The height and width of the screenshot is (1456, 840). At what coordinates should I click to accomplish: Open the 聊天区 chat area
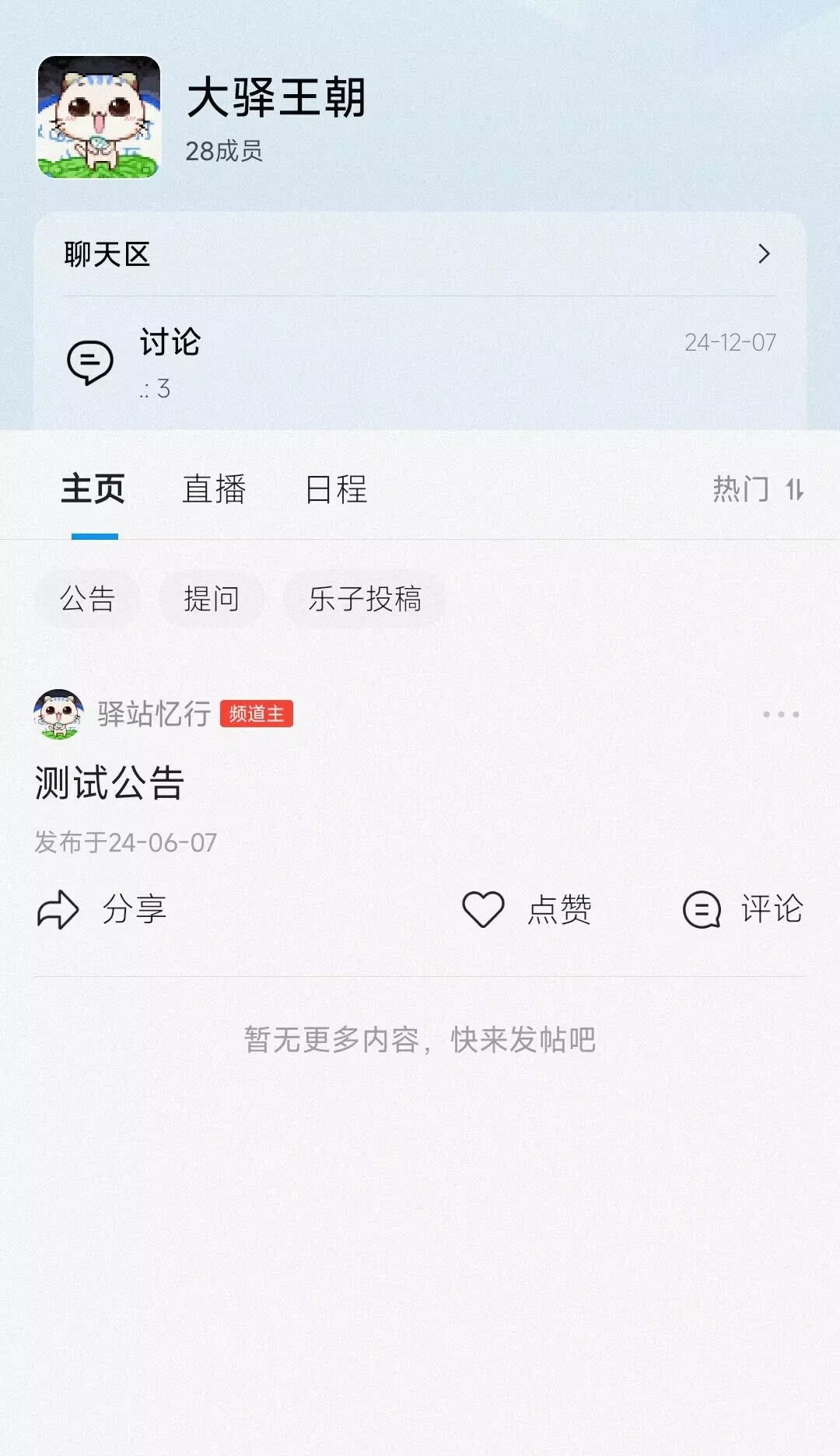click(x=418, y=254)
